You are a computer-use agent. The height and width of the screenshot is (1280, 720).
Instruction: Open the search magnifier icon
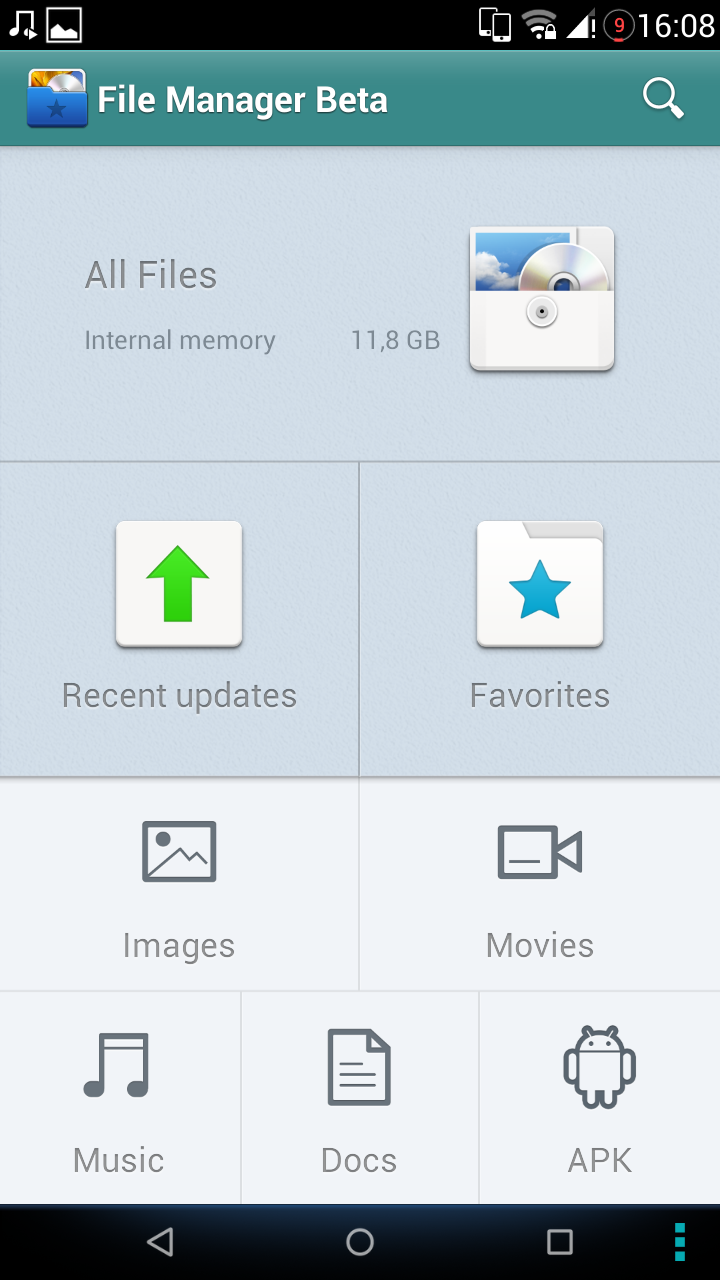click(663, 99)
